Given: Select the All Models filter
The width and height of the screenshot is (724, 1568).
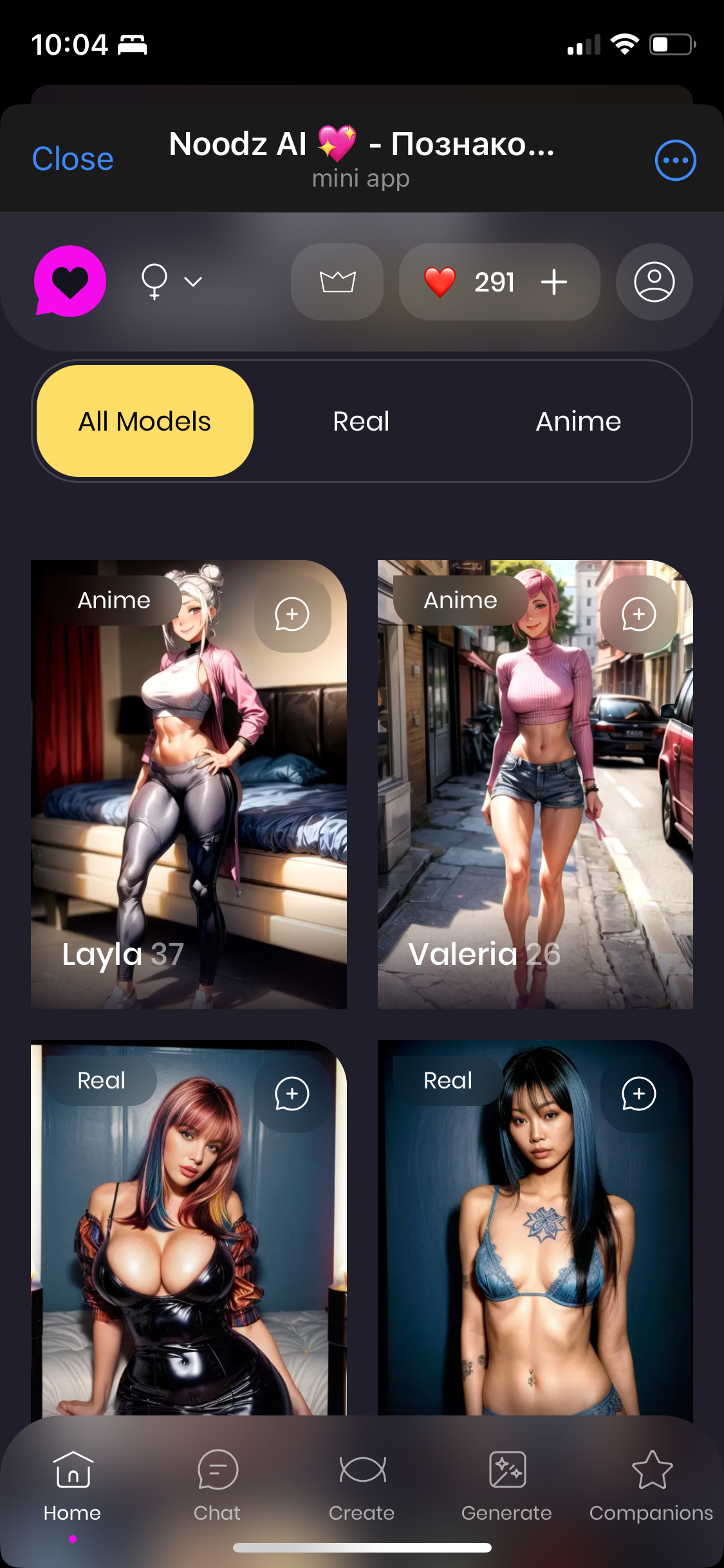Looking at the screenshot, I should pos(144,421).
